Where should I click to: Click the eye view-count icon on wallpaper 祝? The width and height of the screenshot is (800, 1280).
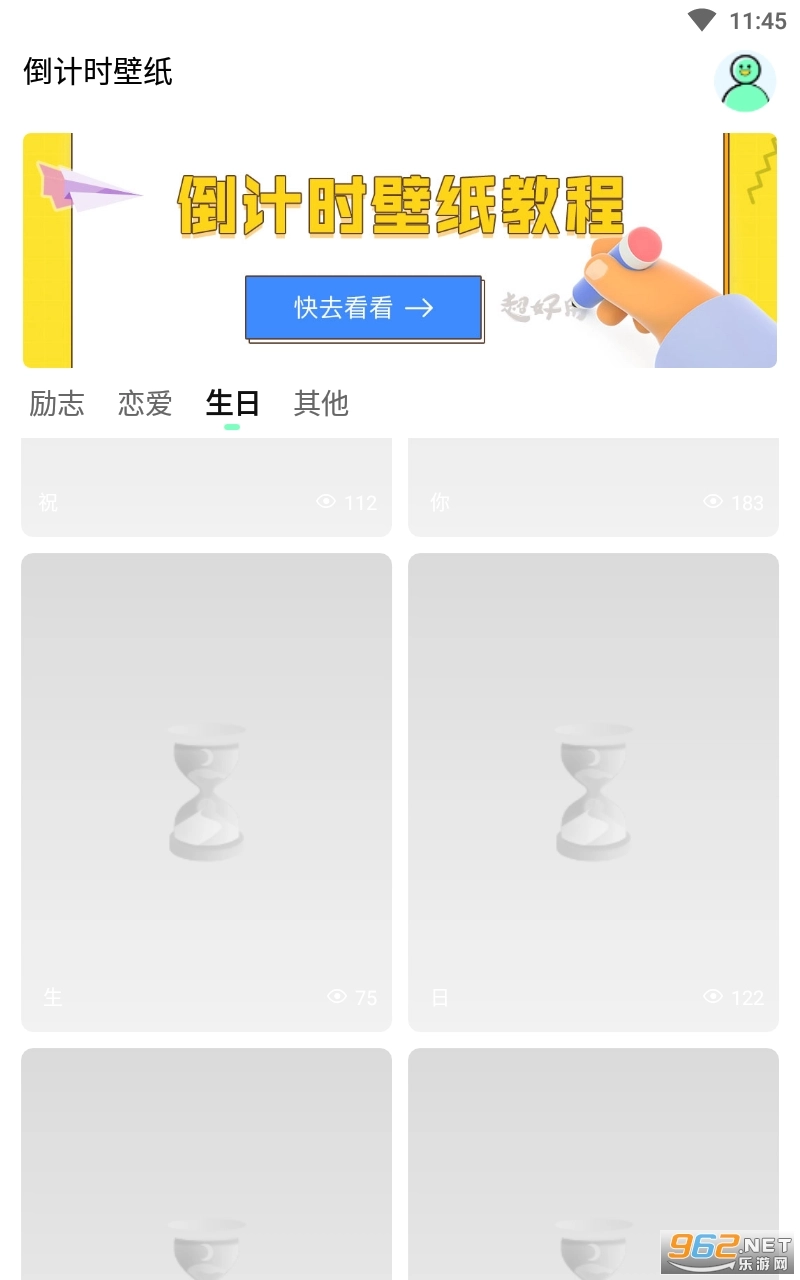click(325, 501)
